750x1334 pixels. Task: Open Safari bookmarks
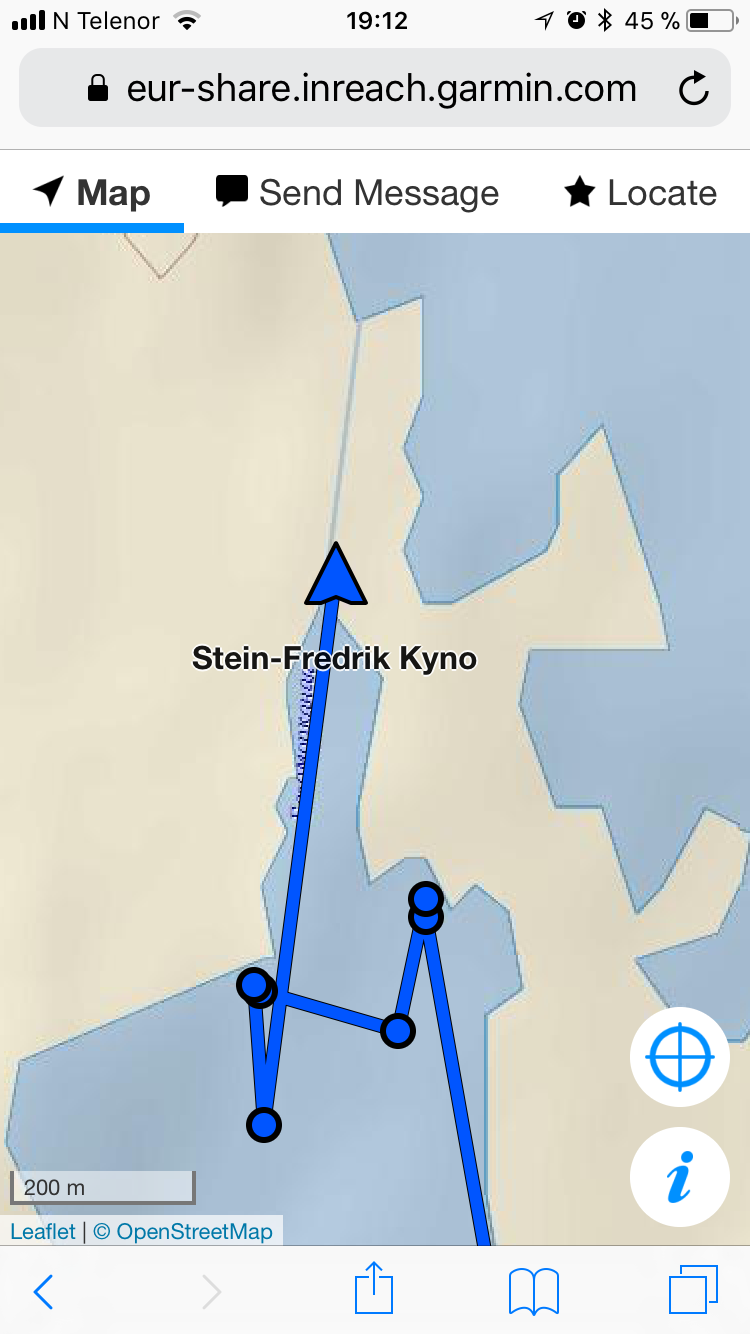tap(533, 1291)
